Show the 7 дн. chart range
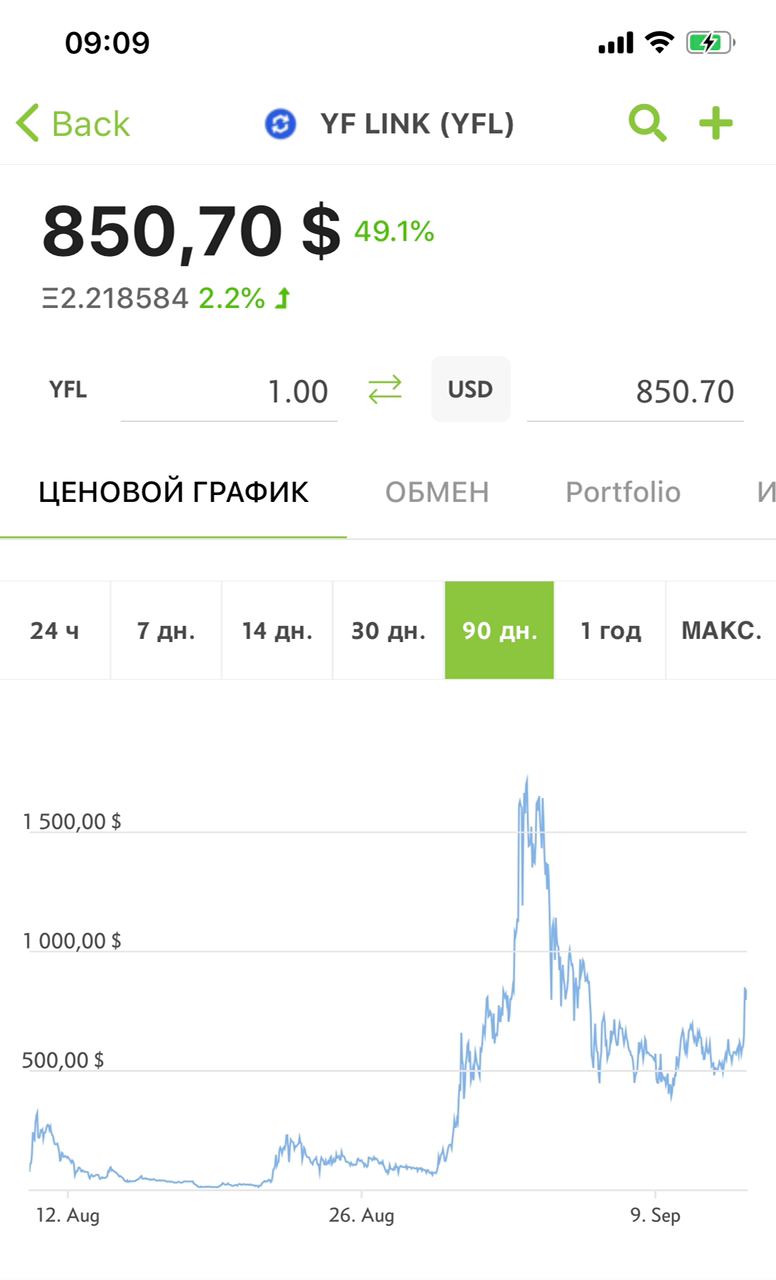776x1280 pixels. pyautogui.click(x=166, y=631)
